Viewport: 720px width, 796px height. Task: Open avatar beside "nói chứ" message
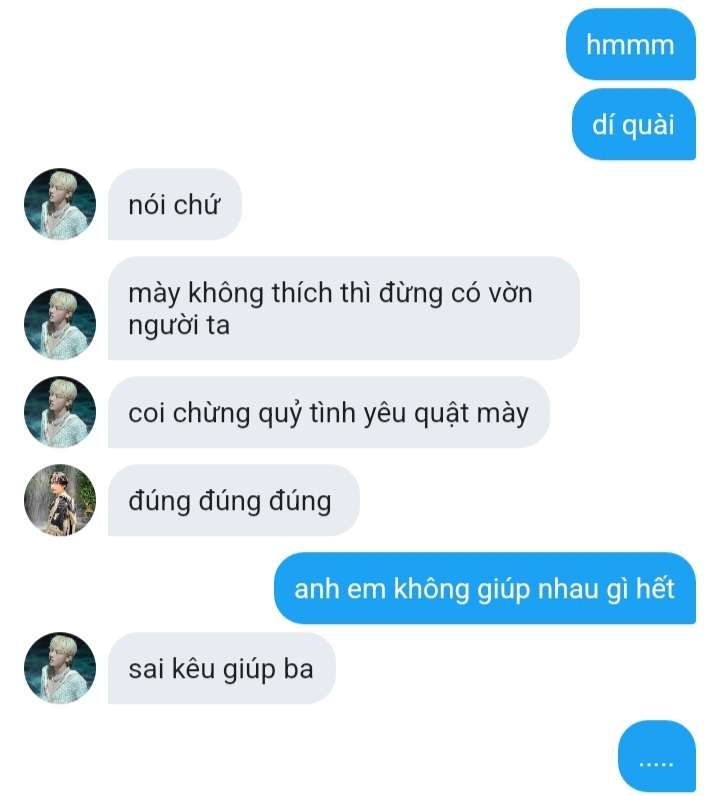click(x=59, y=204)
